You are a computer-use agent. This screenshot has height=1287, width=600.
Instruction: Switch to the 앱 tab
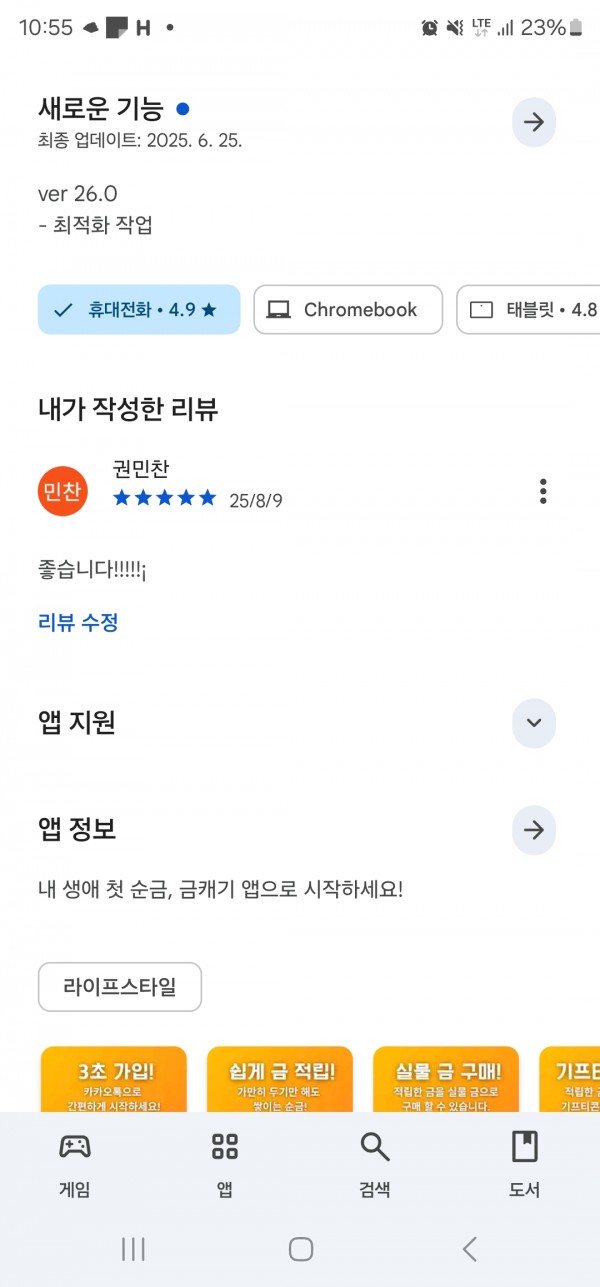225,1164
